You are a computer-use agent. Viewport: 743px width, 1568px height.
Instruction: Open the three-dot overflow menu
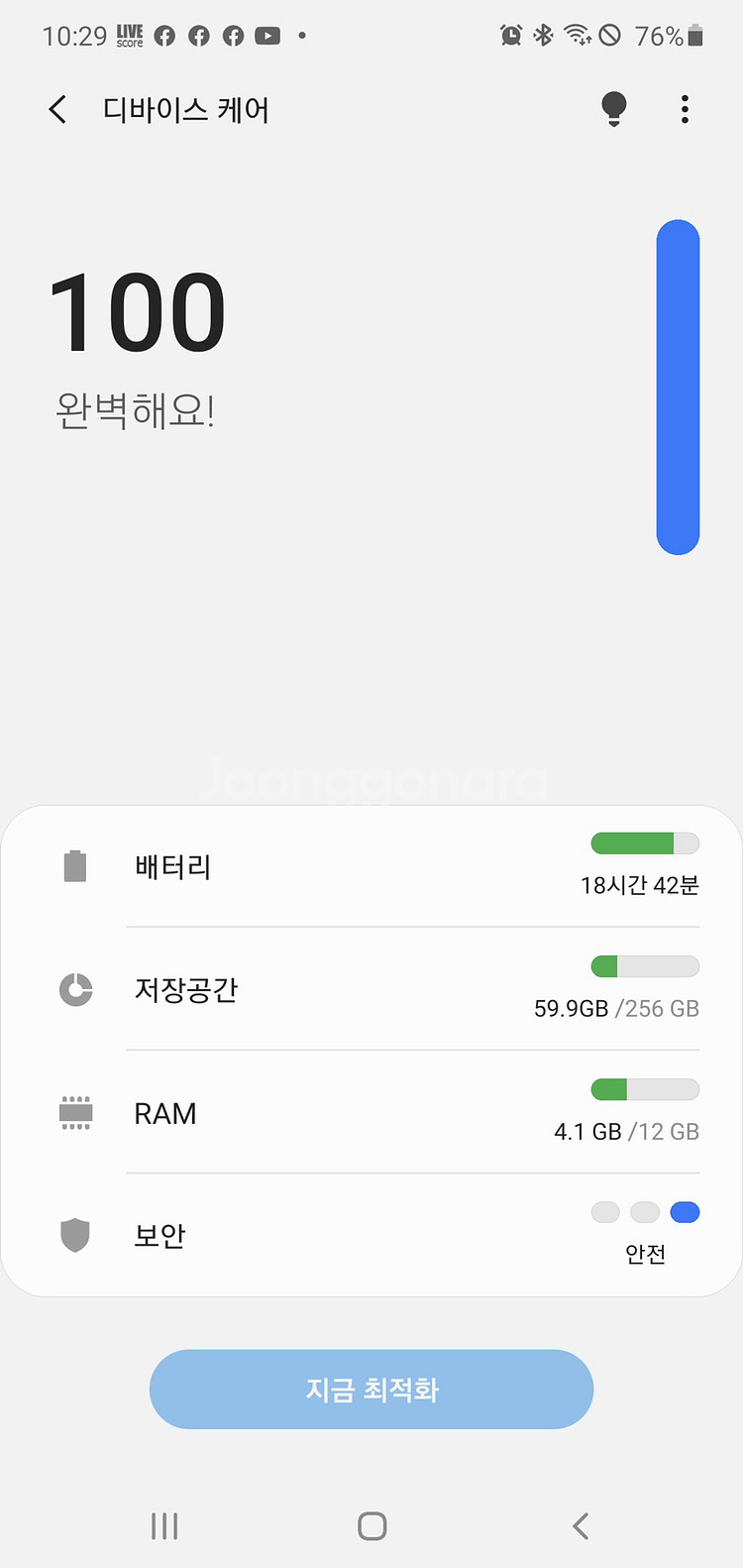[685, 109]
